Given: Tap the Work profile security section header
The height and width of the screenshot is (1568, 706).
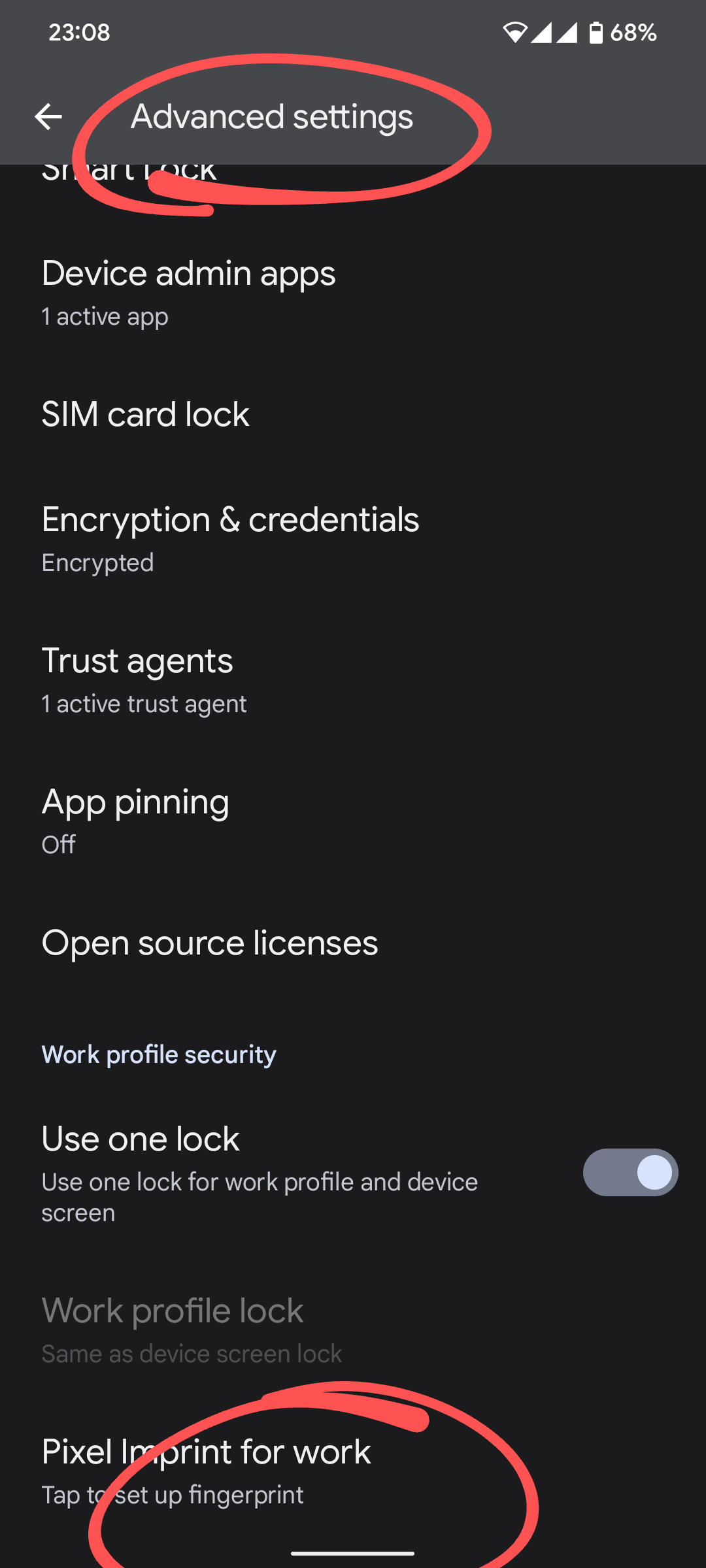Looking at the screenshot, I should (x=158, y=1054).
